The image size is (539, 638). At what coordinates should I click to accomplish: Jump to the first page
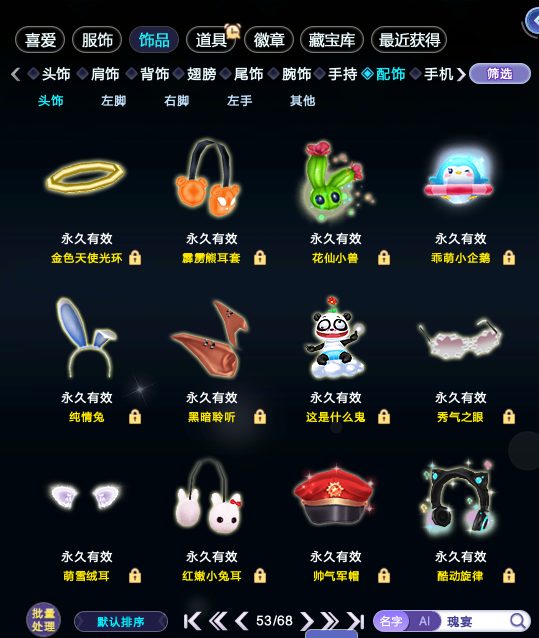(x=192, y=621)
